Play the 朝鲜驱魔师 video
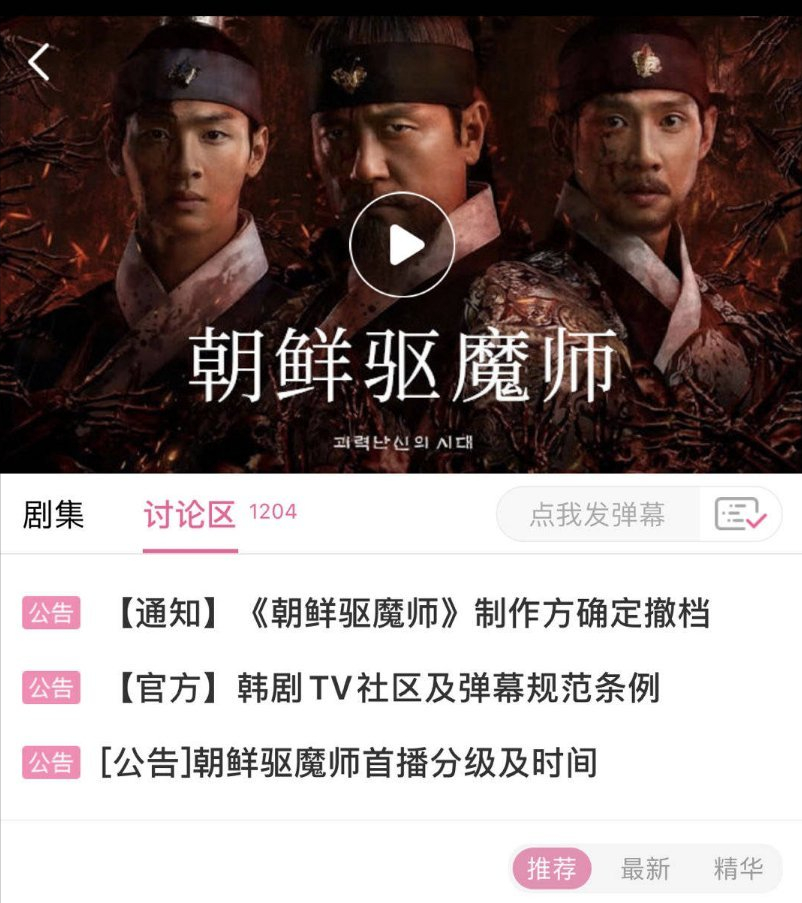 pos(402,245)
